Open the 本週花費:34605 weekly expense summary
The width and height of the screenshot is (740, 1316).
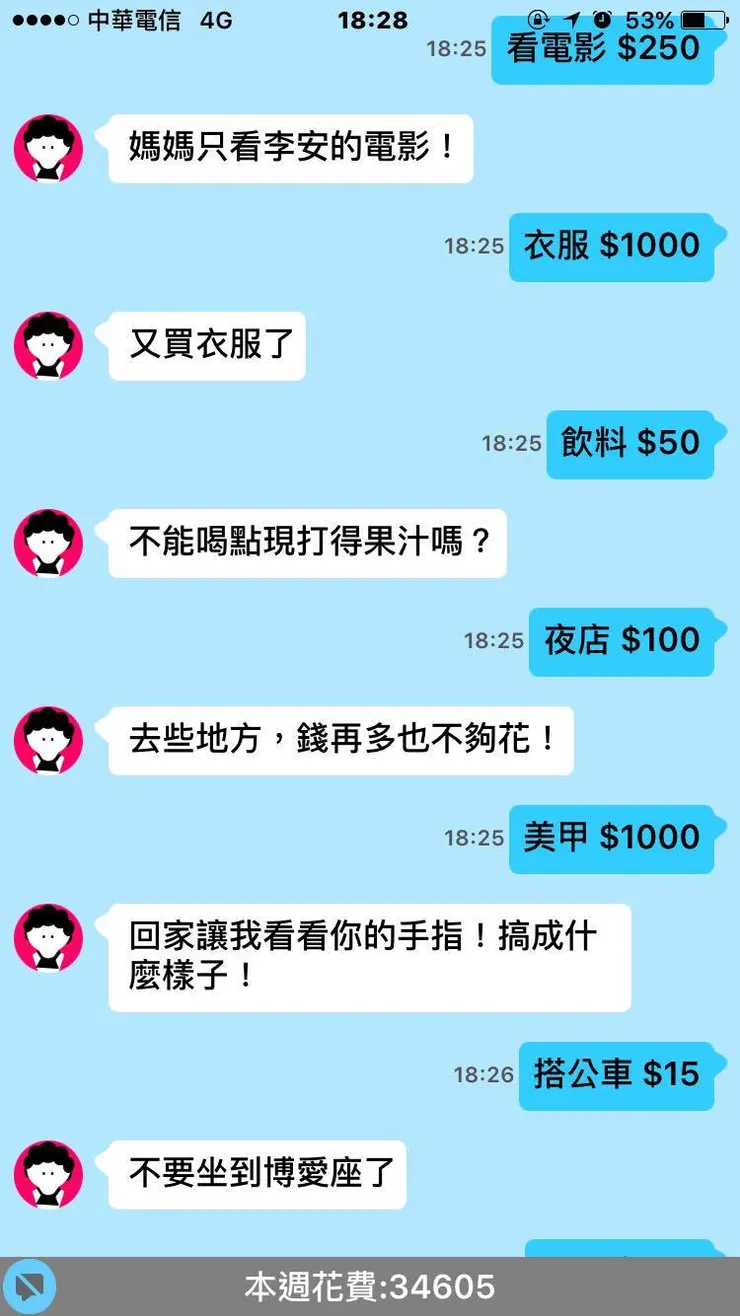(370, 1286)
